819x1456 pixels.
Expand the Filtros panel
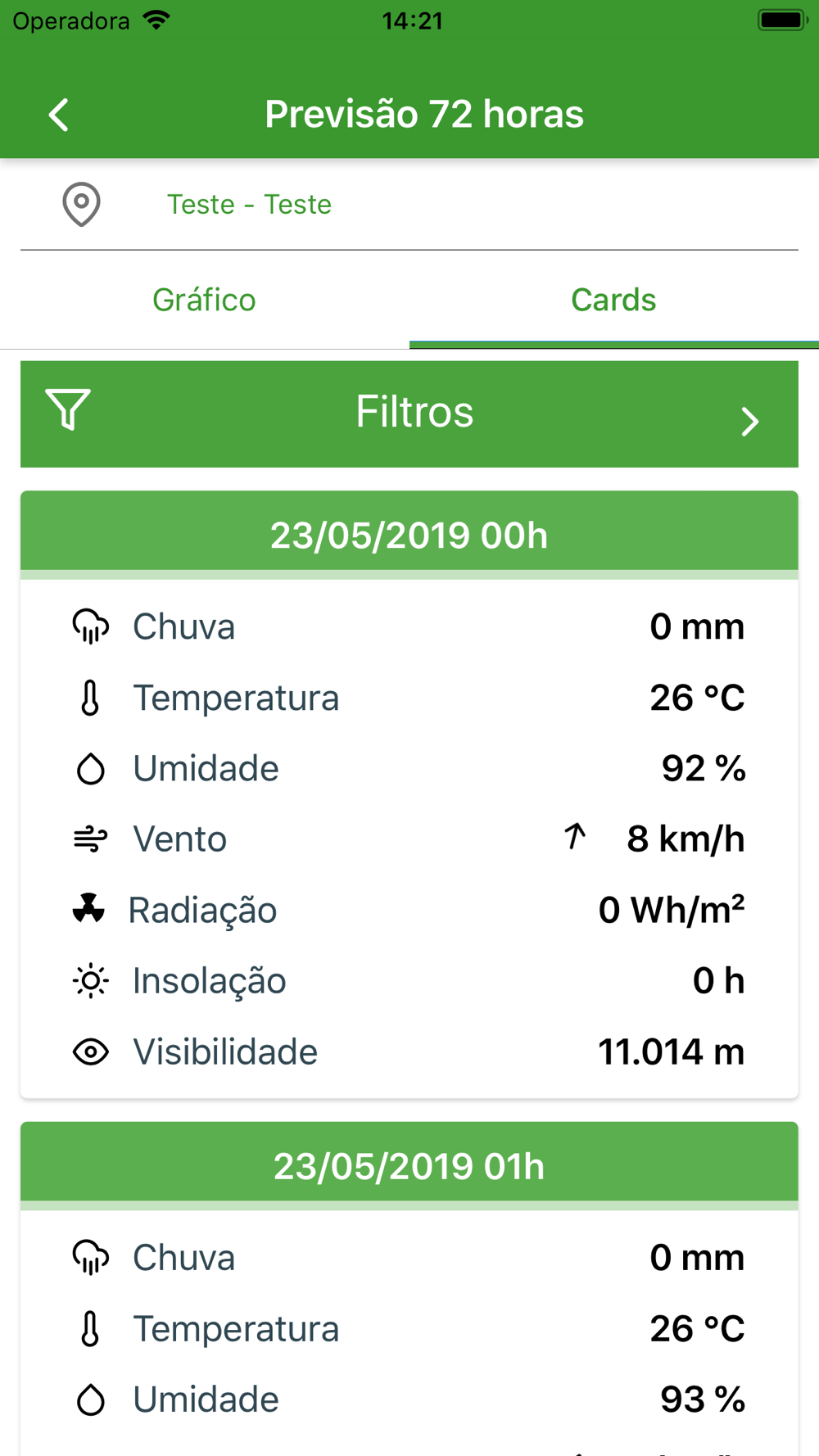coord(409,414)
